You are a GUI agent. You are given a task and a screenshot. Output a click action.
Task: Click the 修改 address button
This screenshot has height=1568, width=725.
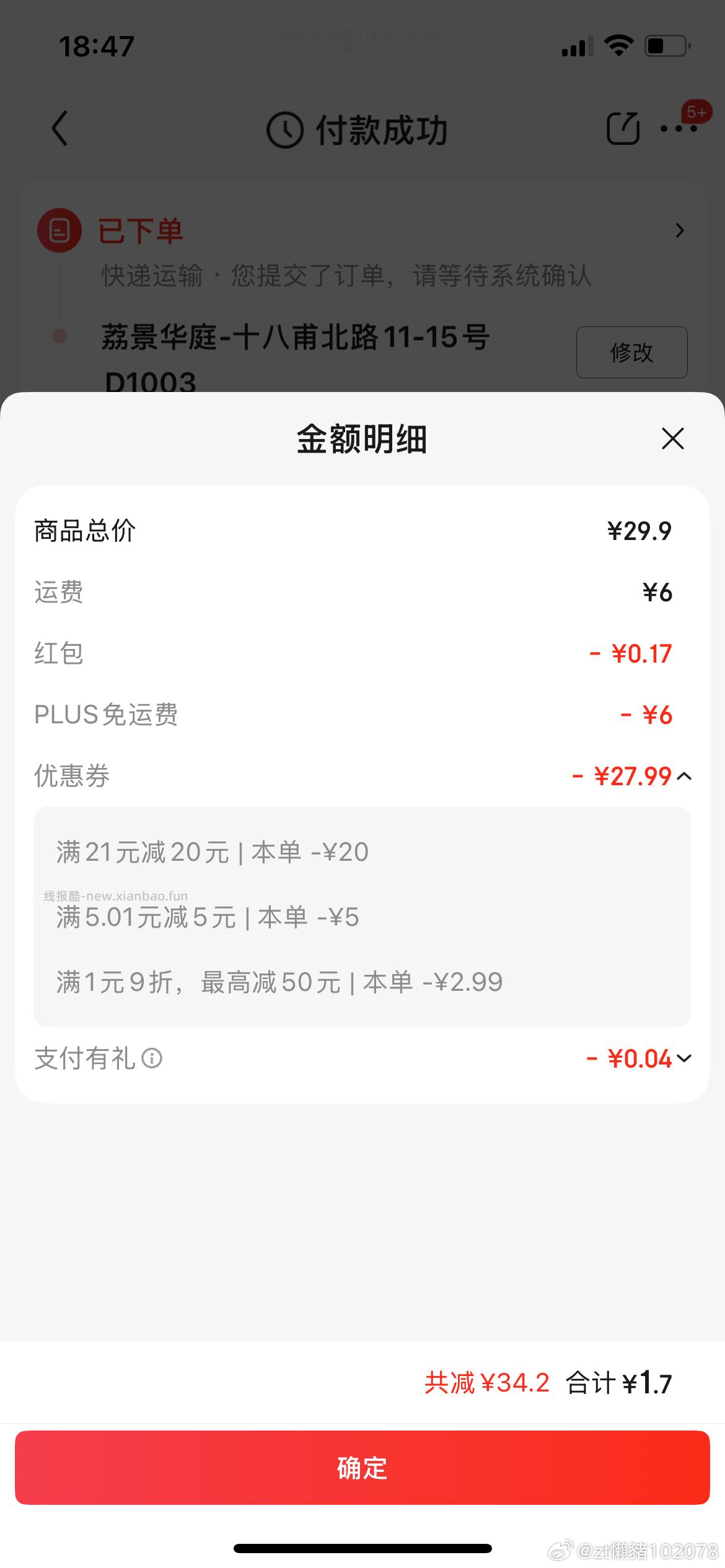tap(631, 352)
